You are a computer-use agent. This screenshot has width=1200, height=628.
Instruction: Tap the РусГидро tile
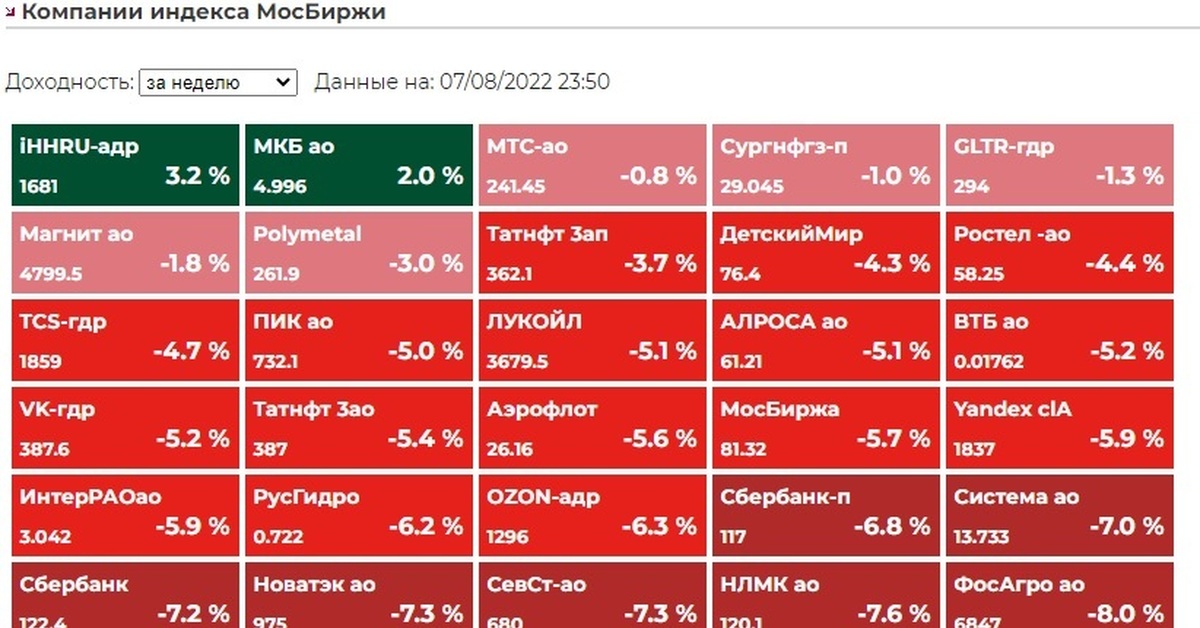(358, 515)
